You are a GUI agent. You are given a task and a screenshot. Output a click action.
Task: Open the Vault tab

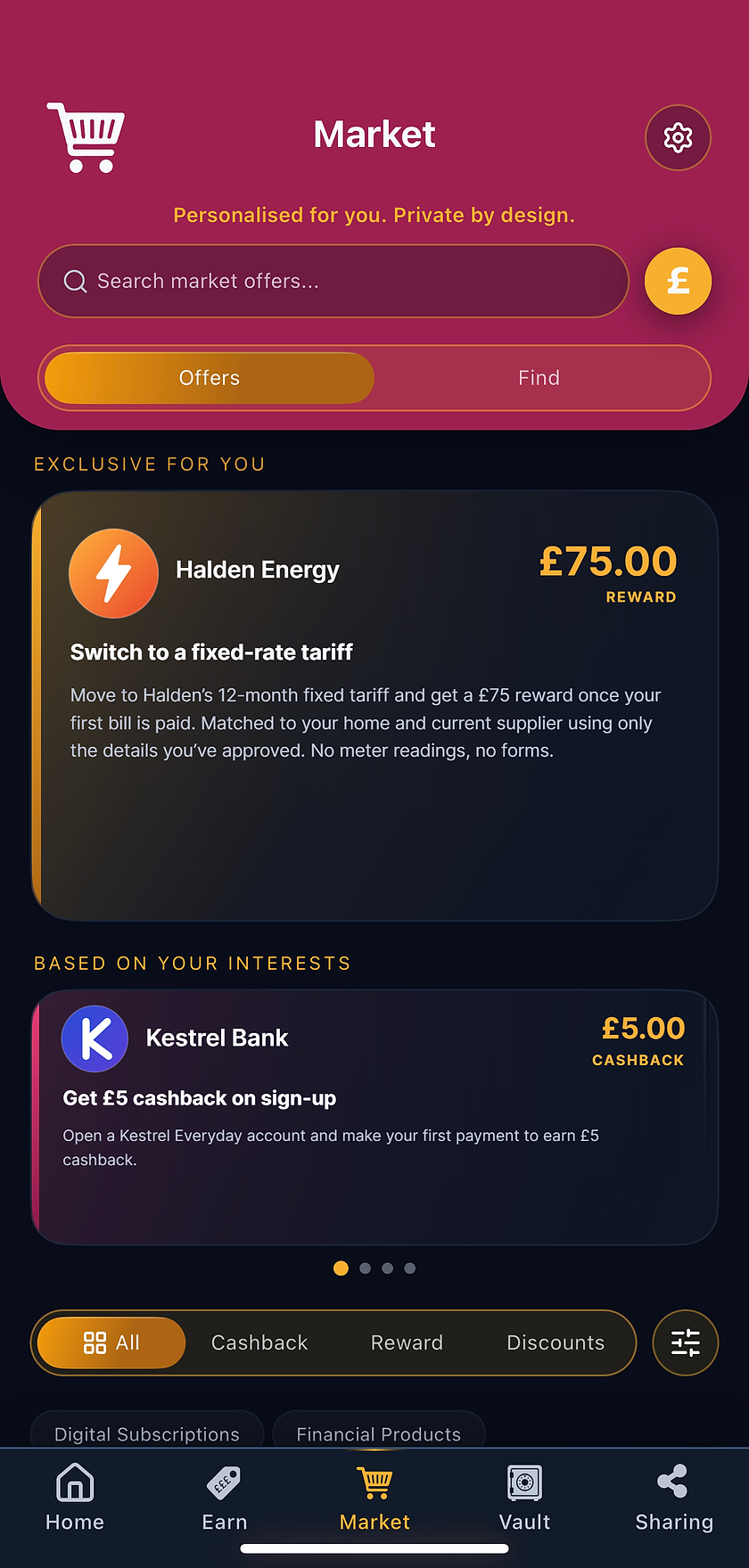click(524, 1498)
